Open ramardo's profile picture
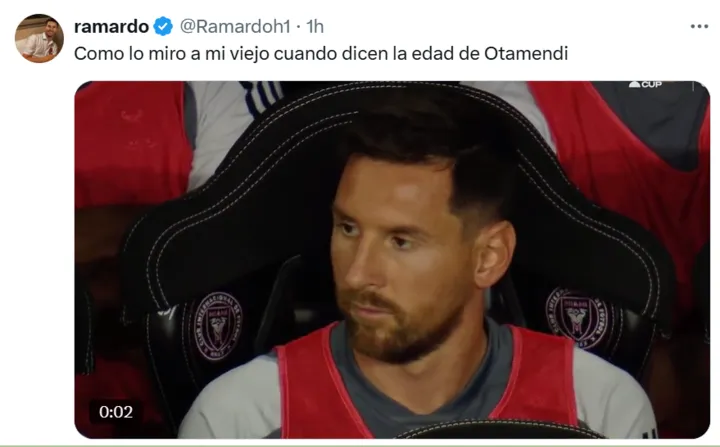The width and height of the screenshot is (720, 447). (39, 39)
